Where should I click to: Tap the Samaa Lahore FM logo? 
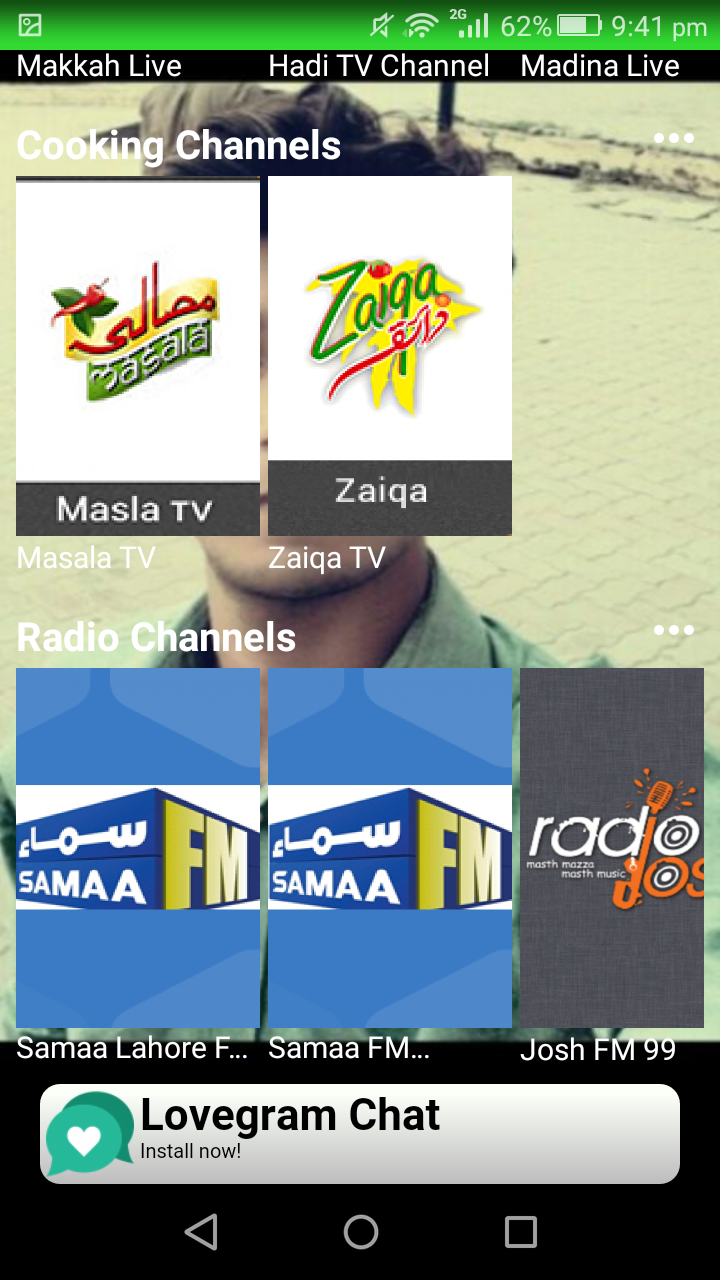point(137,850)
